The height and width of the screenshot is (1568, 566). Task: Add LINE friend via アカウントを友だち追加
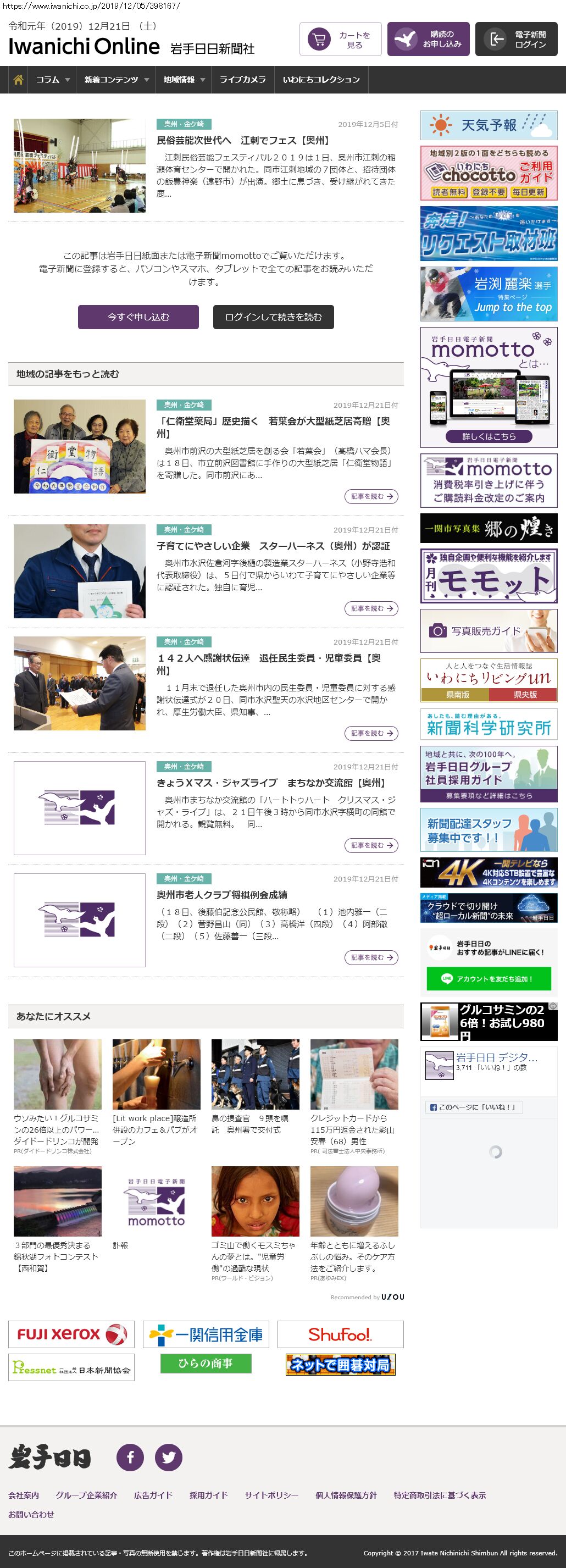[489, 979]
